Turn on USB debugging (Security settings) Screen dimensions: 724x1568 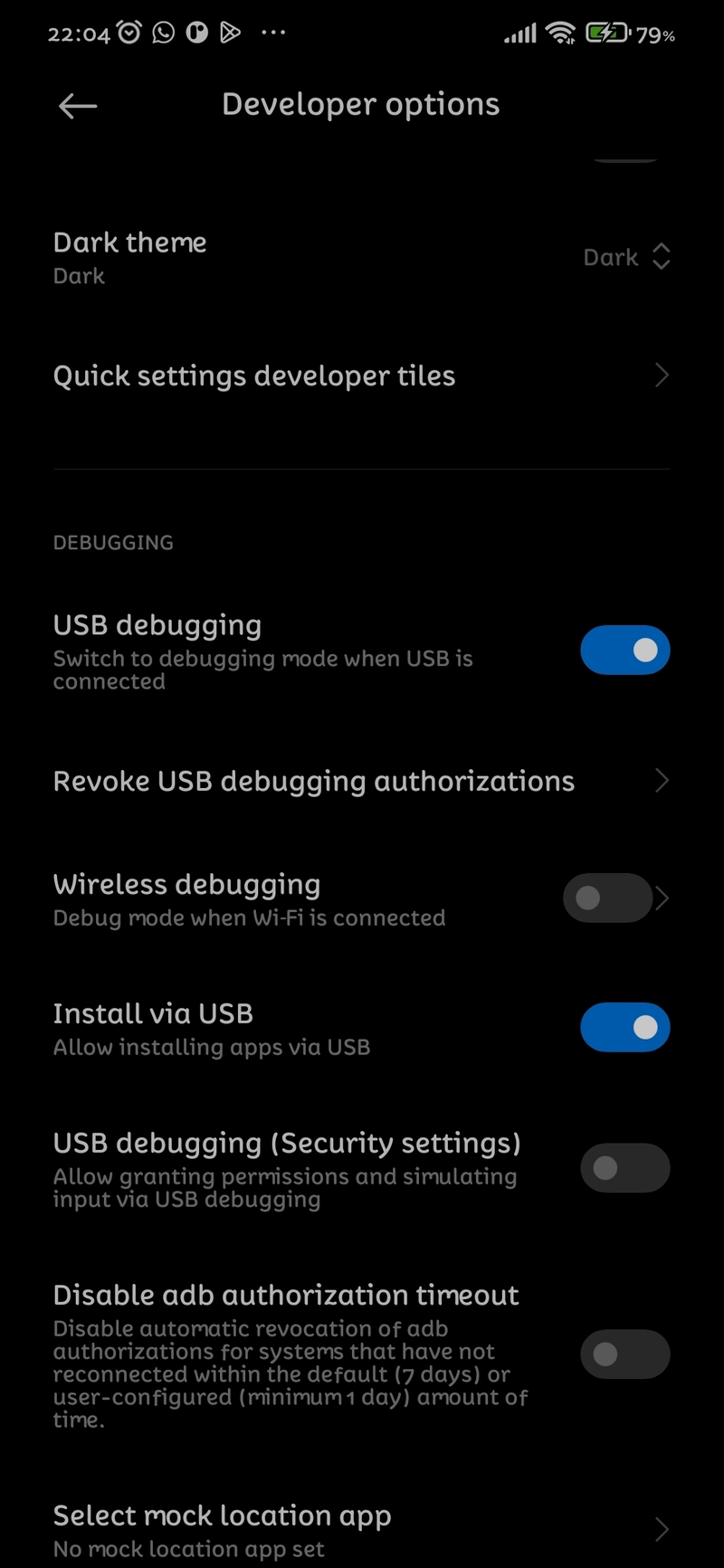pyautogui.click(x=624, y=1168)
